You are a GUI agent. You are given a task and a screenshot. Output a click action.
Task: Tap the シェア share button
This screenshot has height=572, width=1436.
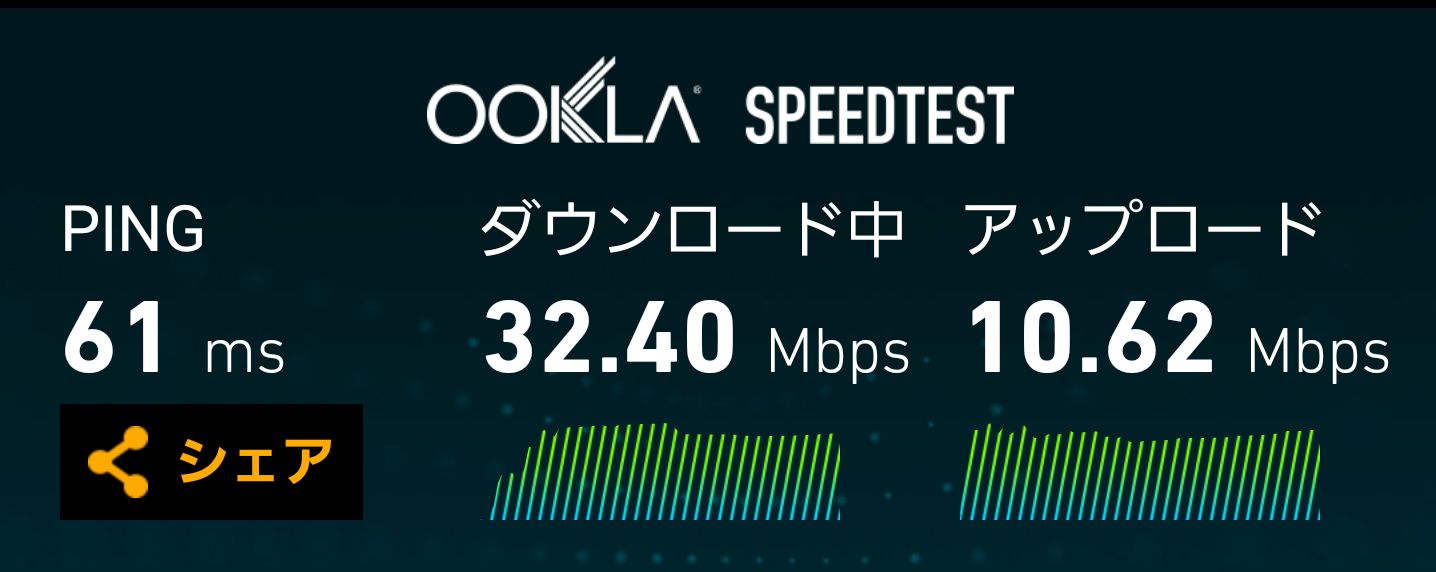211,462
